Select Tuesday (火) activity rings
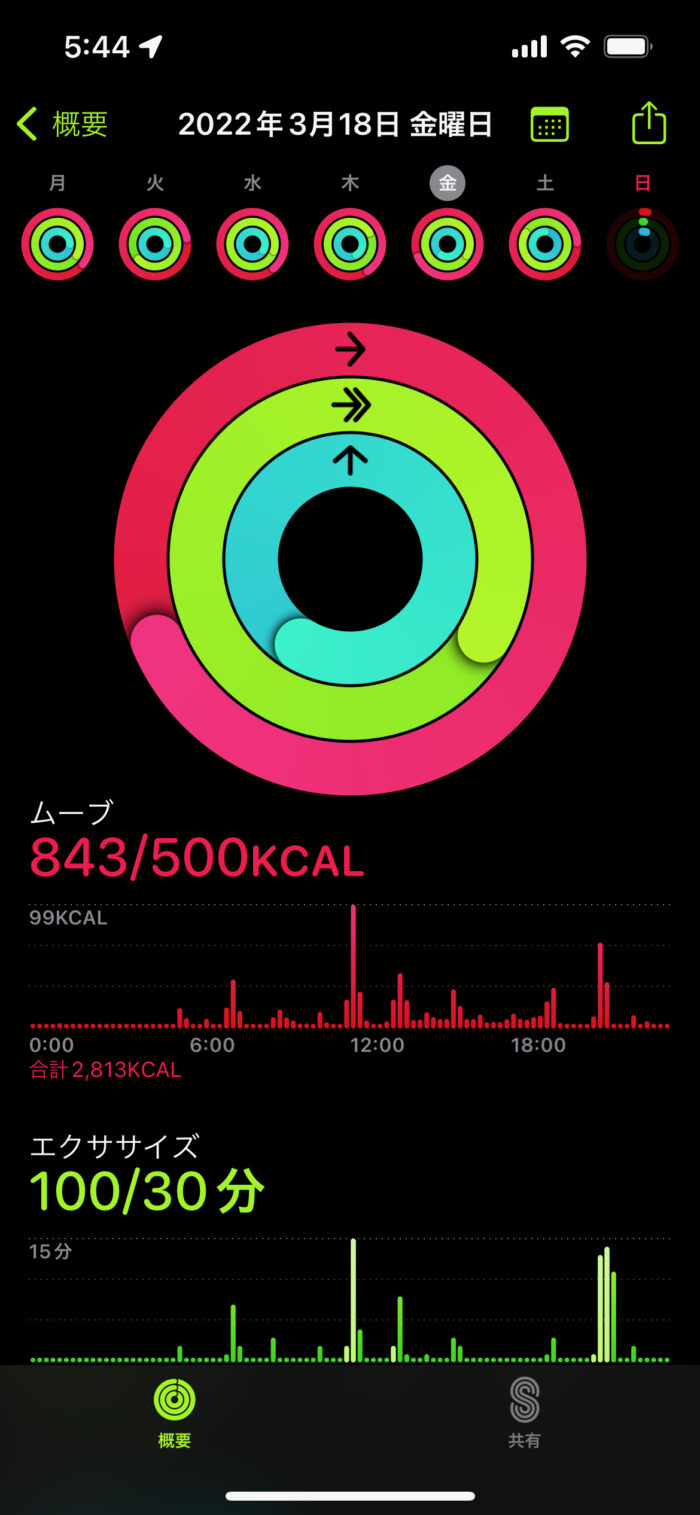Screen dimensions: 700x1515 (x=155, y=243)
